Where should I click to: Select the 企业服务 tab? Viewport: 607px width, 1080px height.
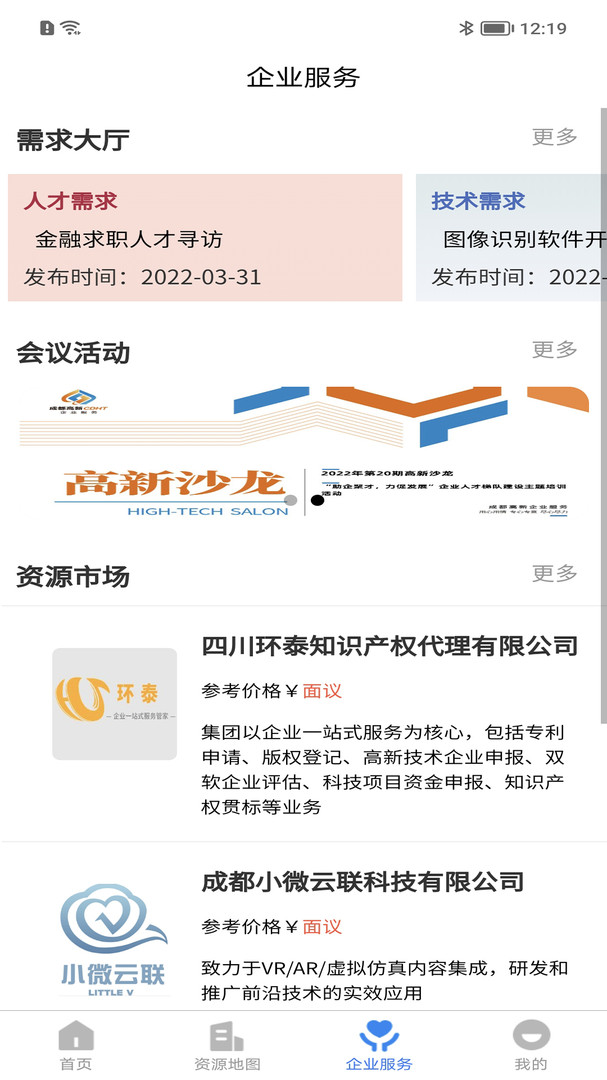point(379,1046)
